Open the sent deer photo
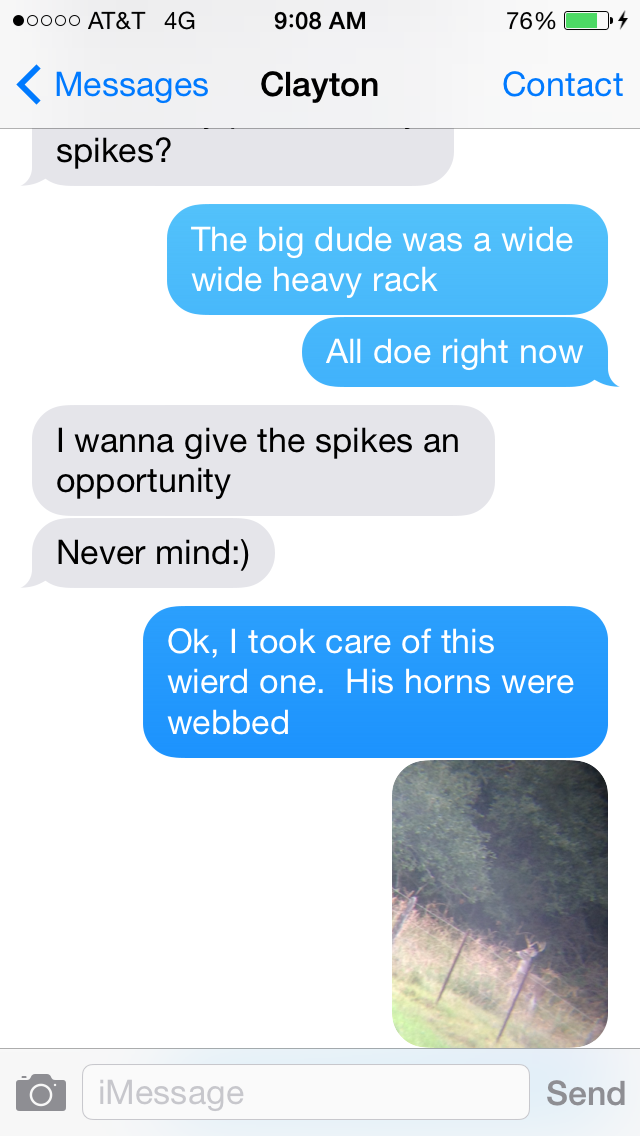640x1136 pixels. pos(499,903)
